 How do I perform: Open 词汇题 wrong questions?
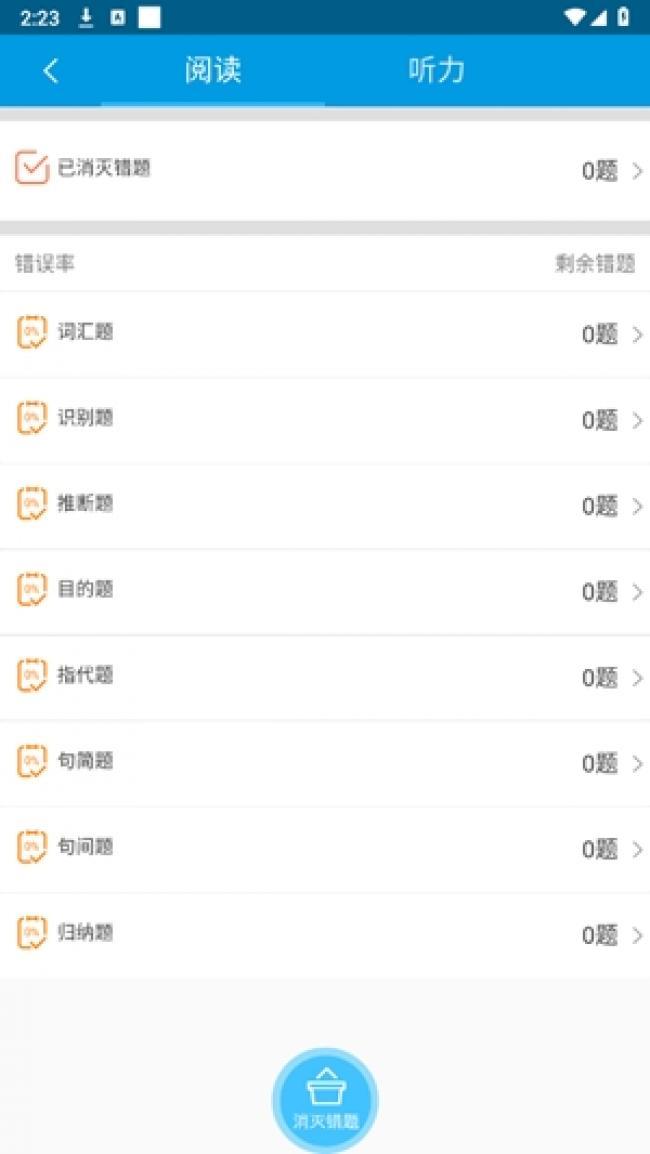coord(325,334)
